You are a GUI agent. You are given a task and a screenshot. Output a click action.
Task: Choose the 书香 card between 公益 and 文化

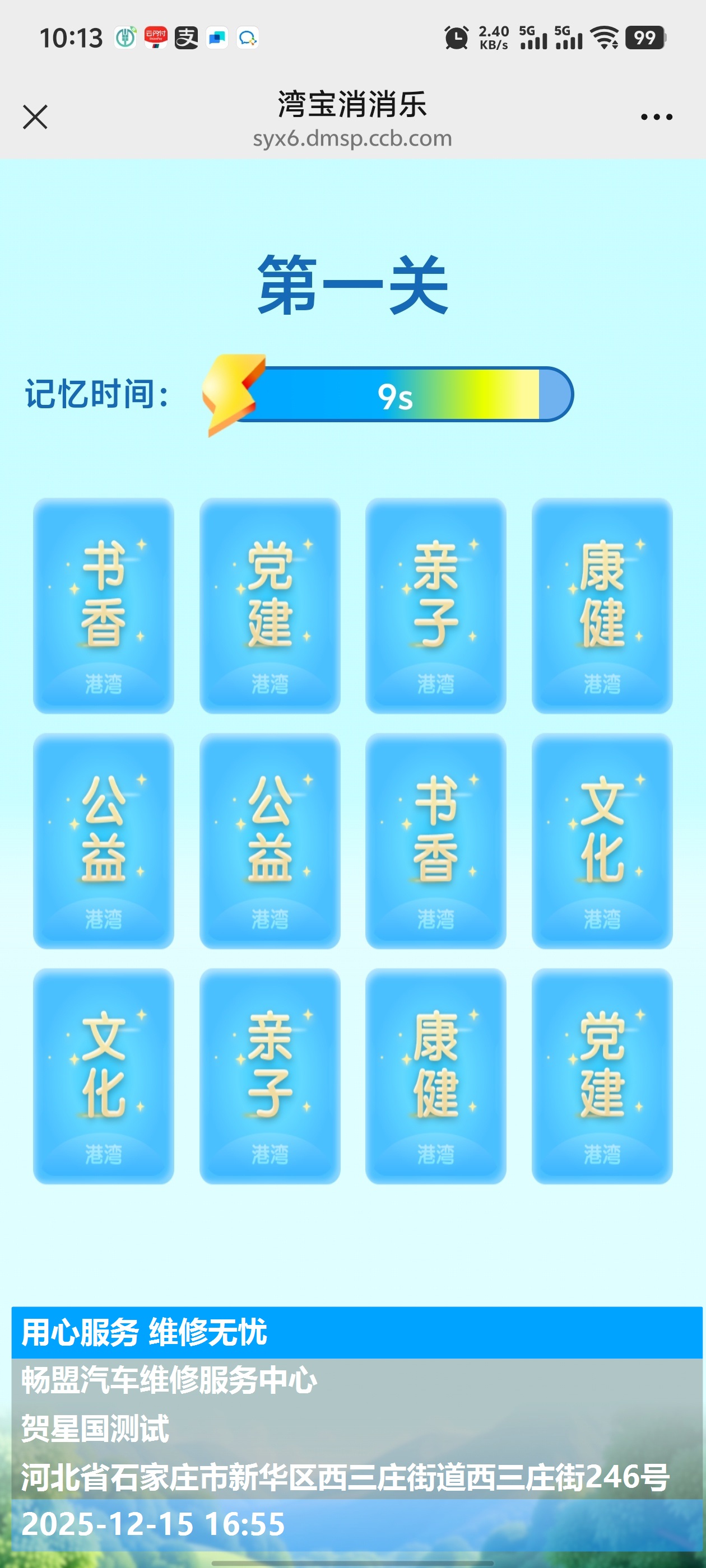435,841
